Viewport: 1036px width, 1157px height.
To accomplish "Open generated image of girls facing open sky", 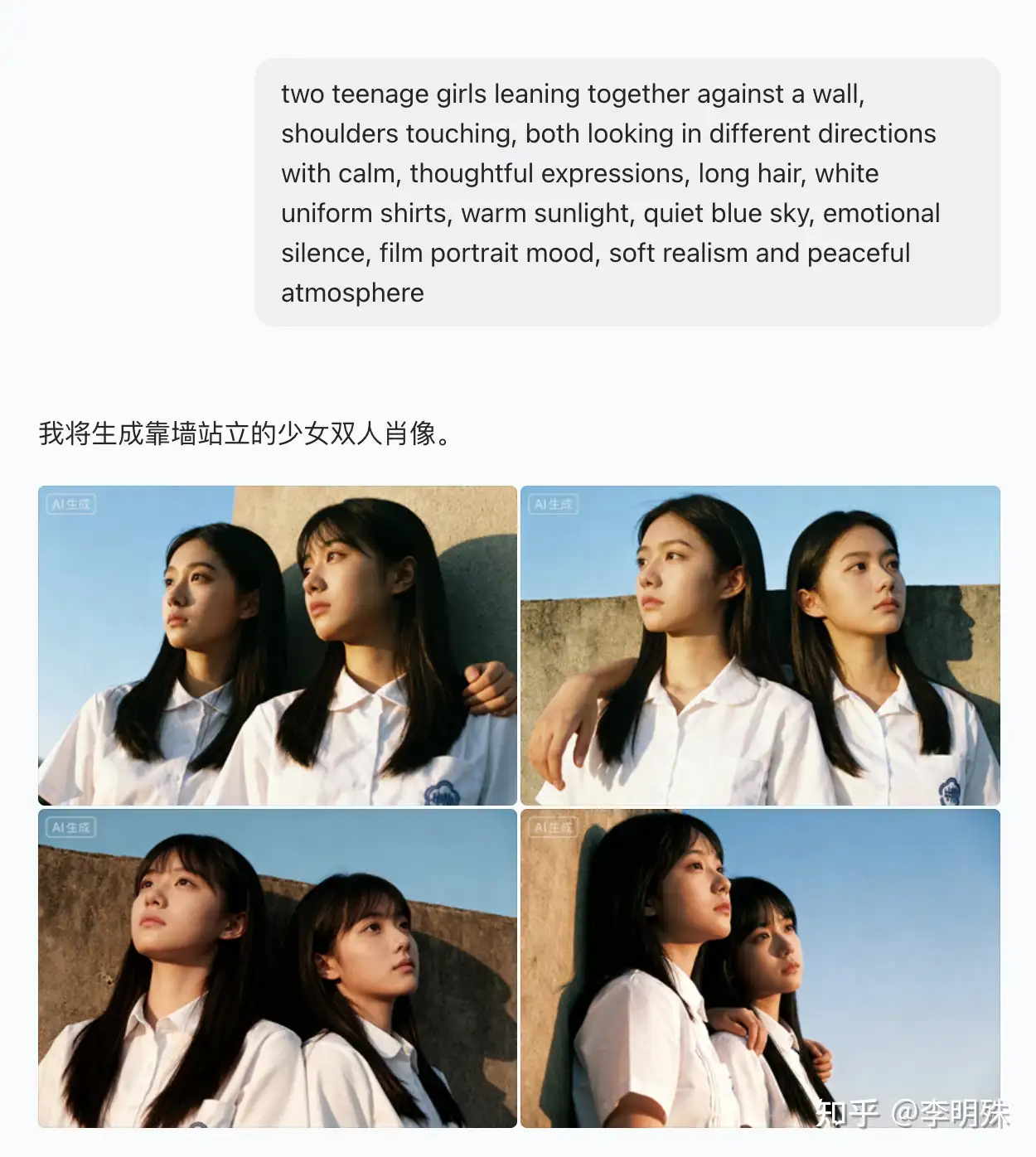I will [x=759, y=968].
